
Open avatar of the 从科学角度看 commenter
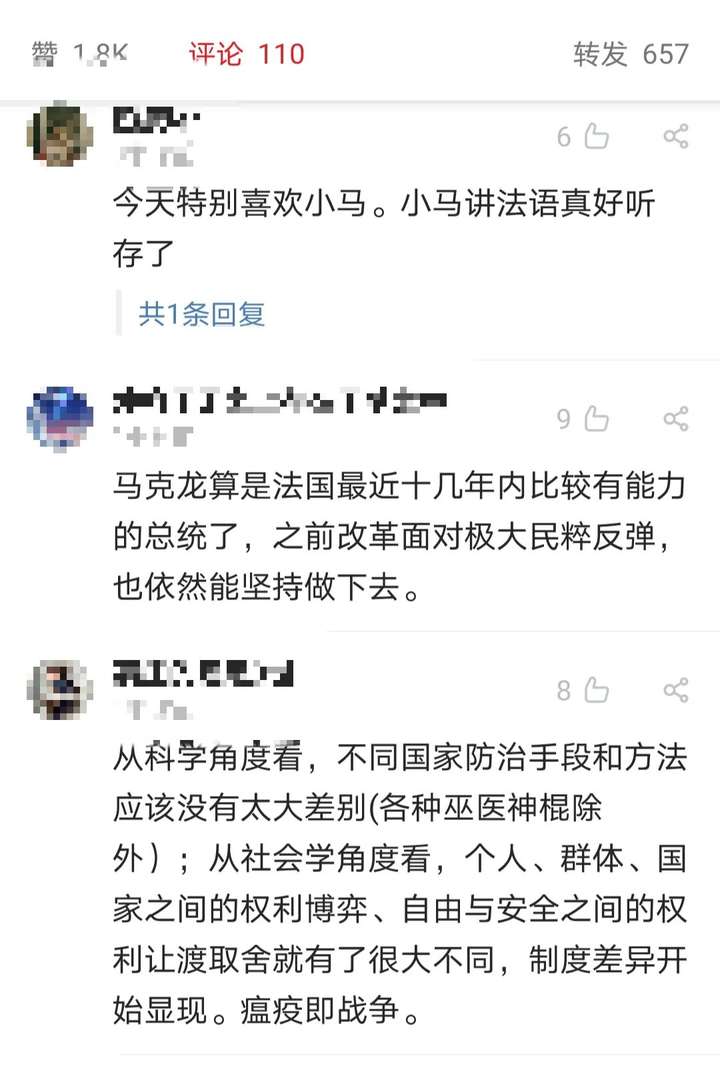60,689
